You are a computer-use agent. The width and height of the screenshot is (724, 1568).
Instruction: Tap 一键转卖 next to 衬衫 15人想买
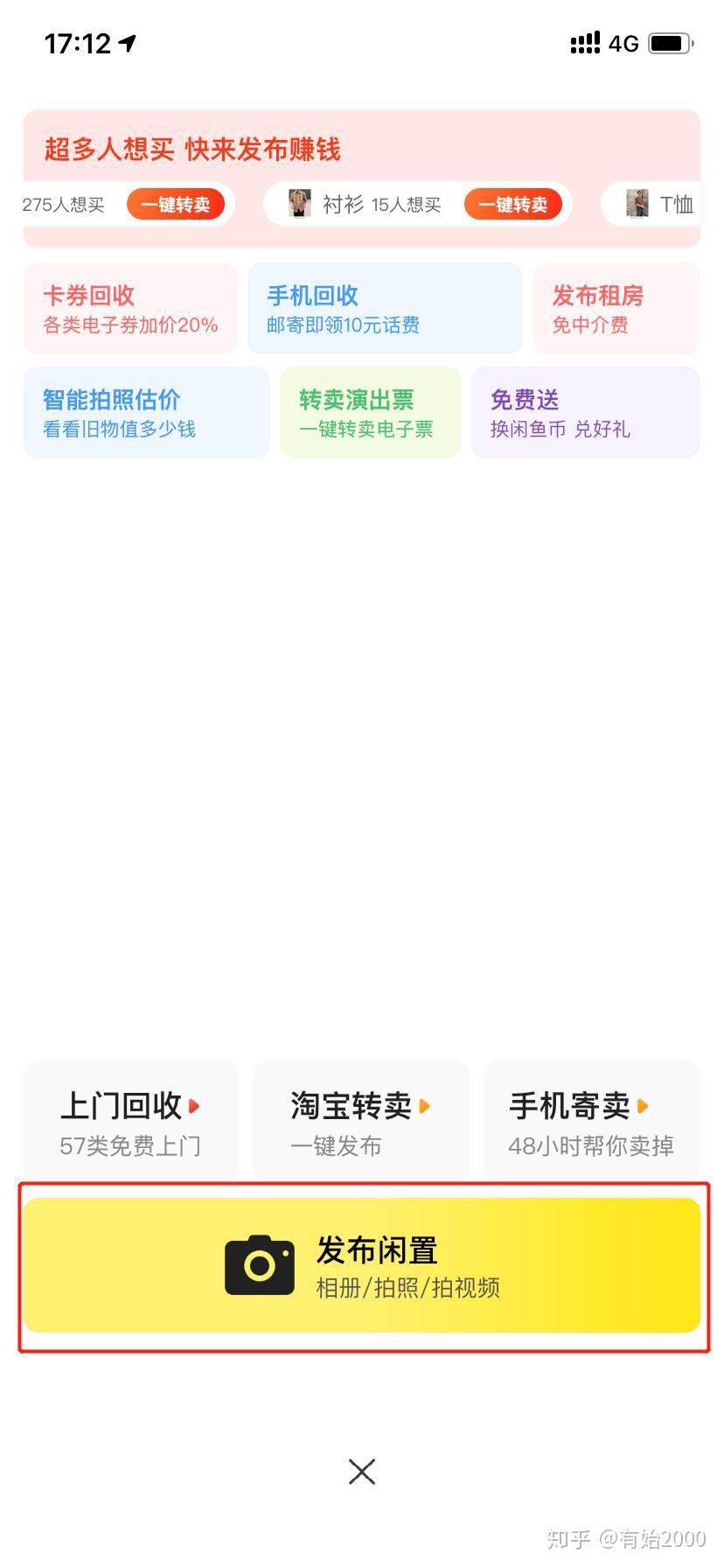point(512,205)
